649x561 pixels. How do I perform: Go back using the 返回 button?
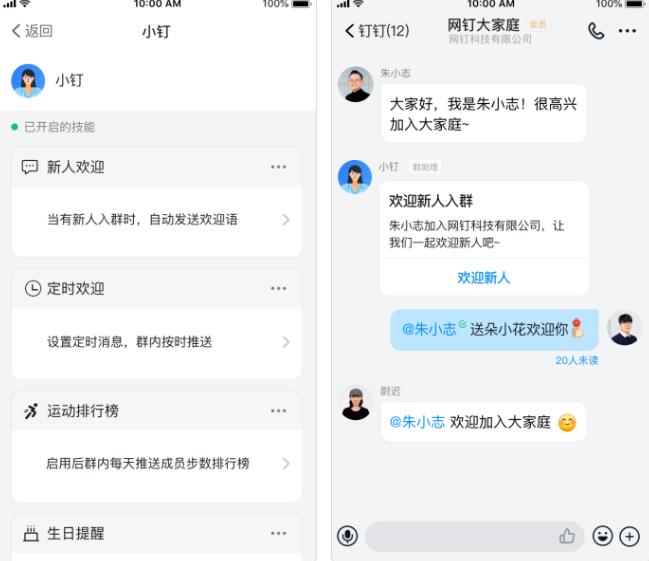[x=31, y=32]
